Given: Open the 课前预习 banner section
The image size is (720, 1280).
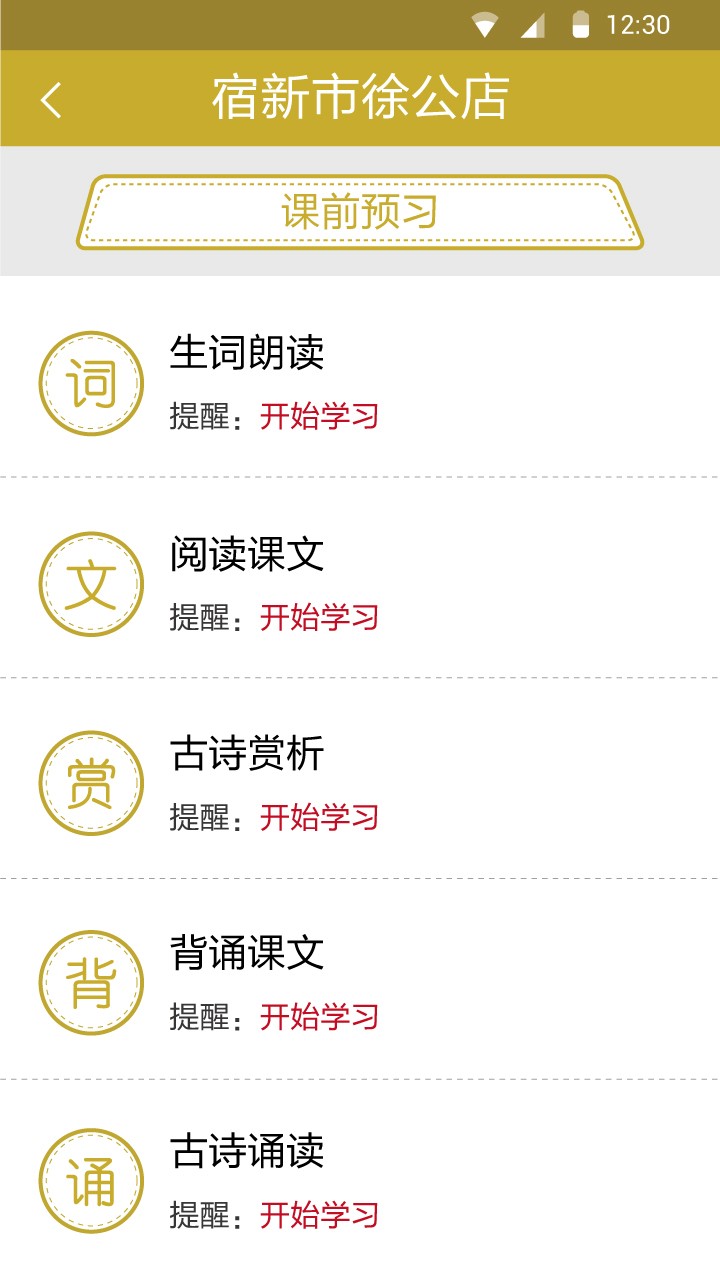Looking at the screenshot, I should pyautogui.click(x=360, y=212).
